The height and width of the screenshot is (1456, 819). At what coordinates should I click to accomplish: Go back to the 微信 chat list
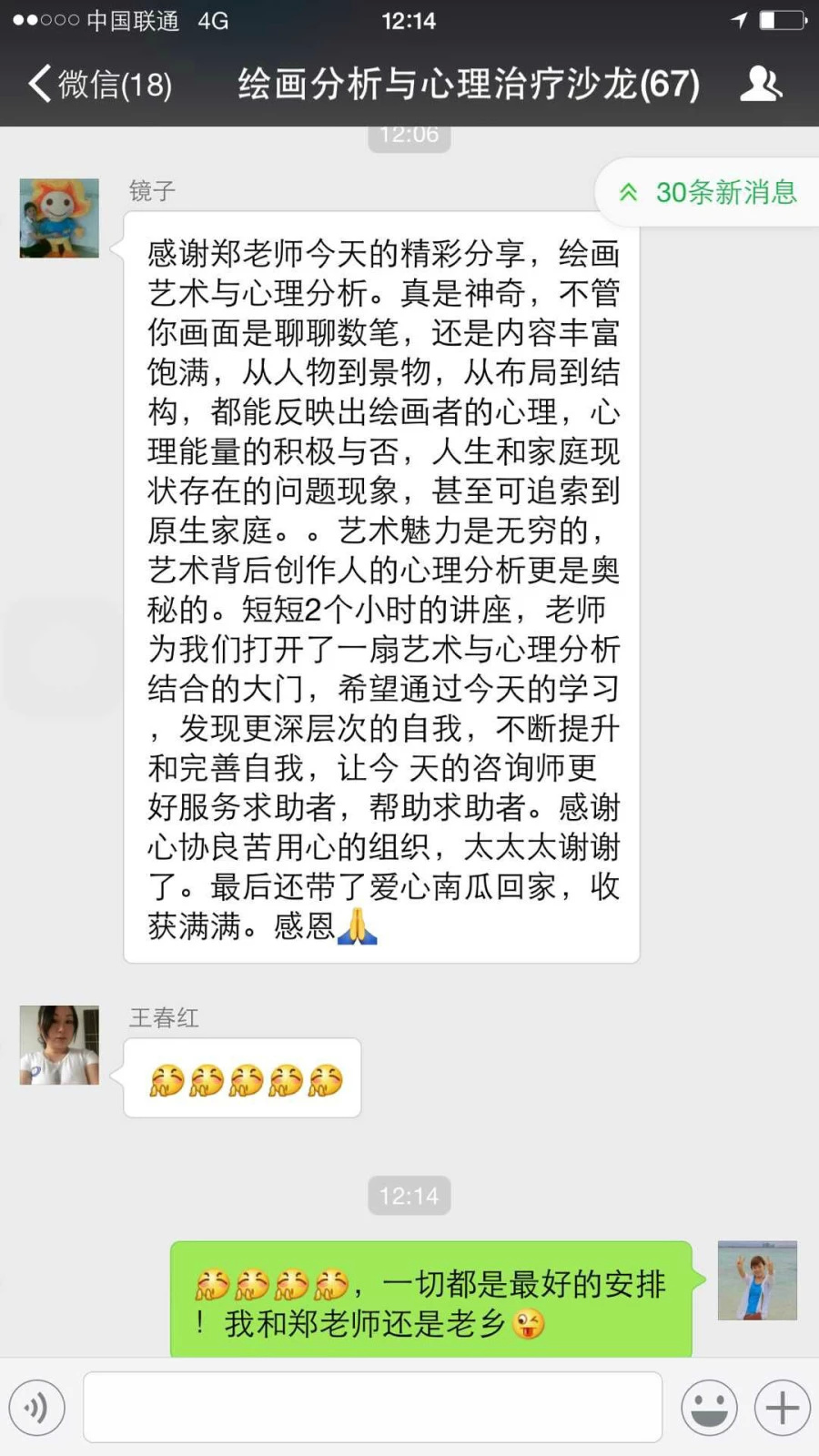(98, 84)
